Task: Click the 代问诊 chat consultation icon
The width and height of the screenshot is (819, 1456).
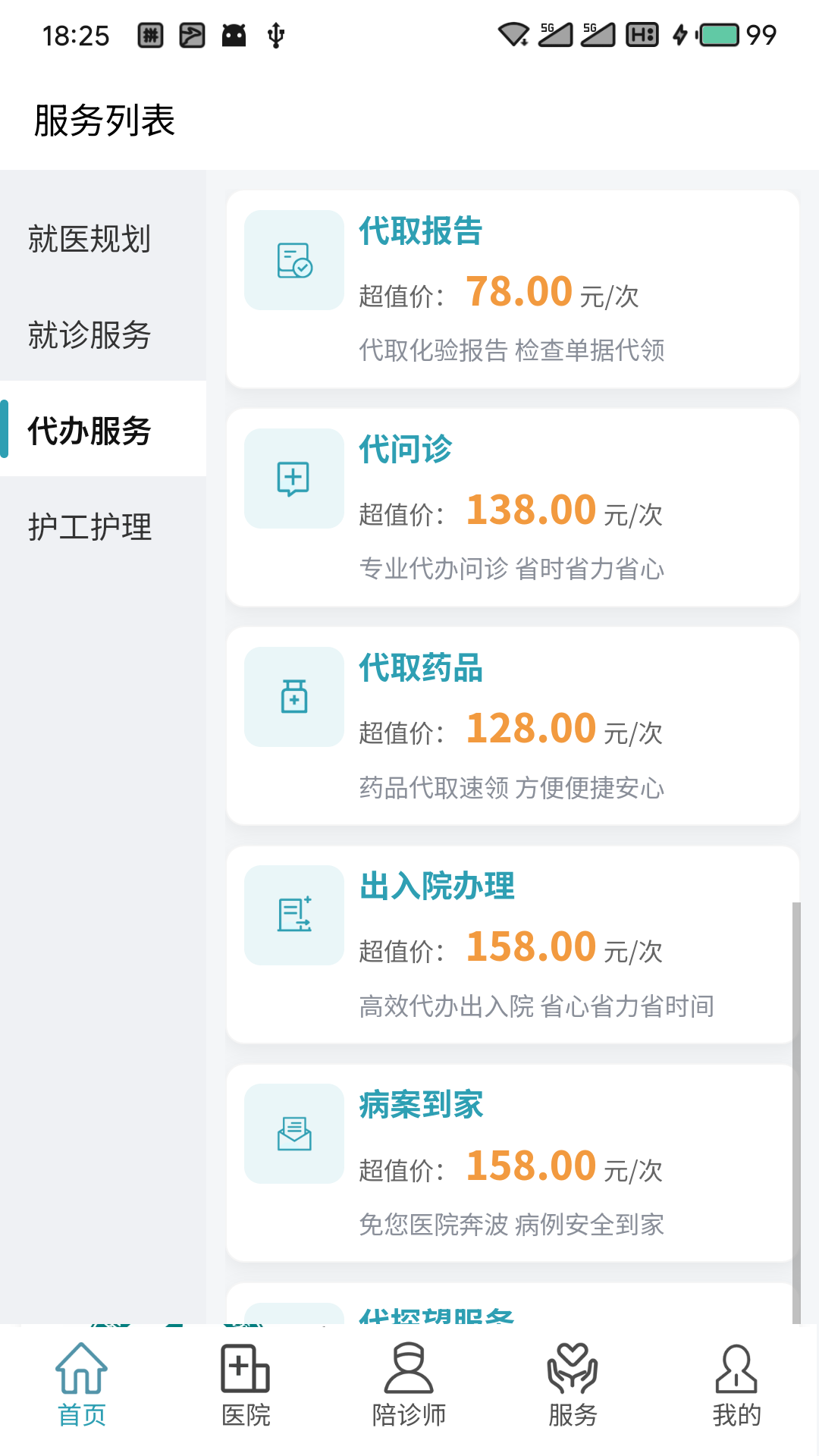Action: click(x=293, y=478)
